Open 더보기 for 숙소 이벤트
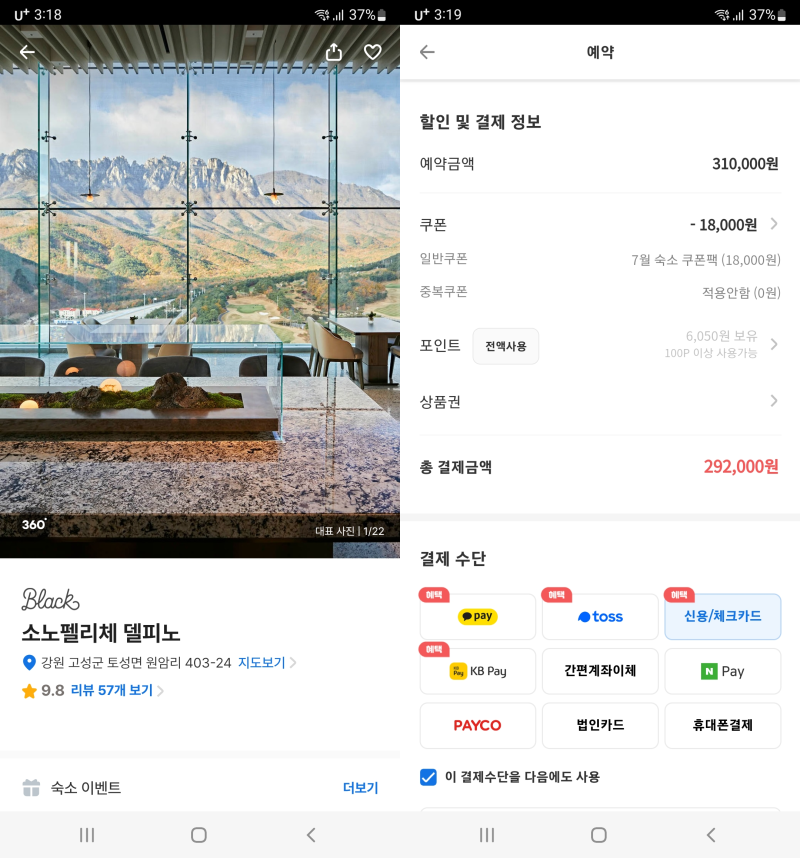Image resolution: width=800 pixels, height=858 pixels. pos(360,788)
